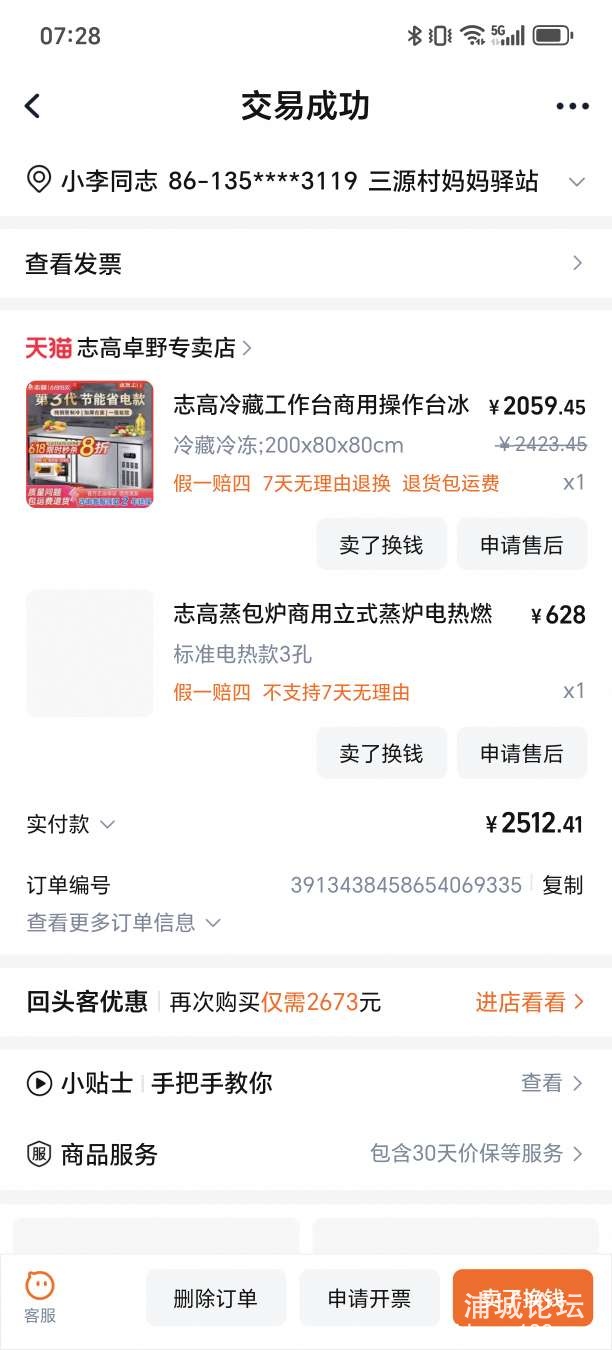
Task: Expand 查看更多订单信息
Action: 123,922
